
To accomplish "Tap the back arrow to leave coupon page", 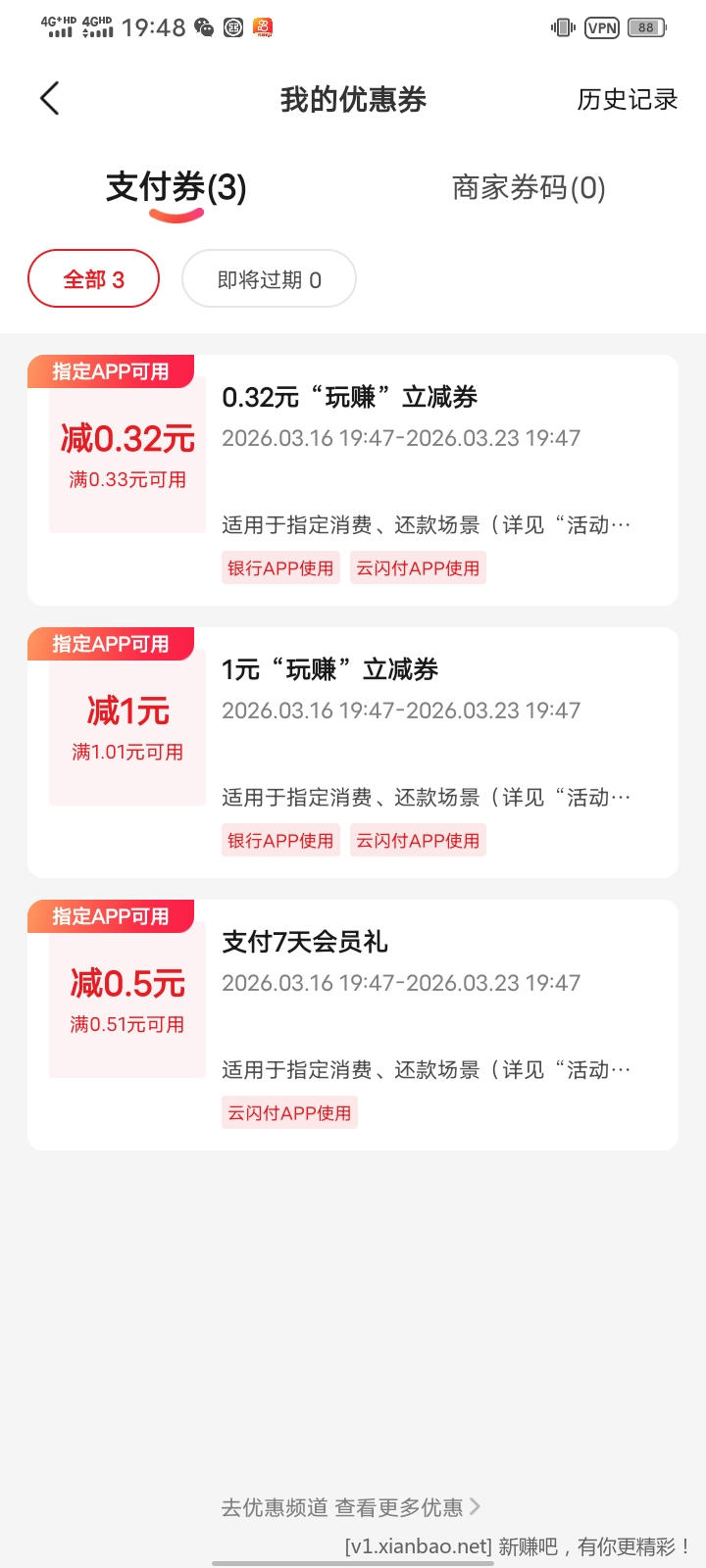I will coord(49,98).
